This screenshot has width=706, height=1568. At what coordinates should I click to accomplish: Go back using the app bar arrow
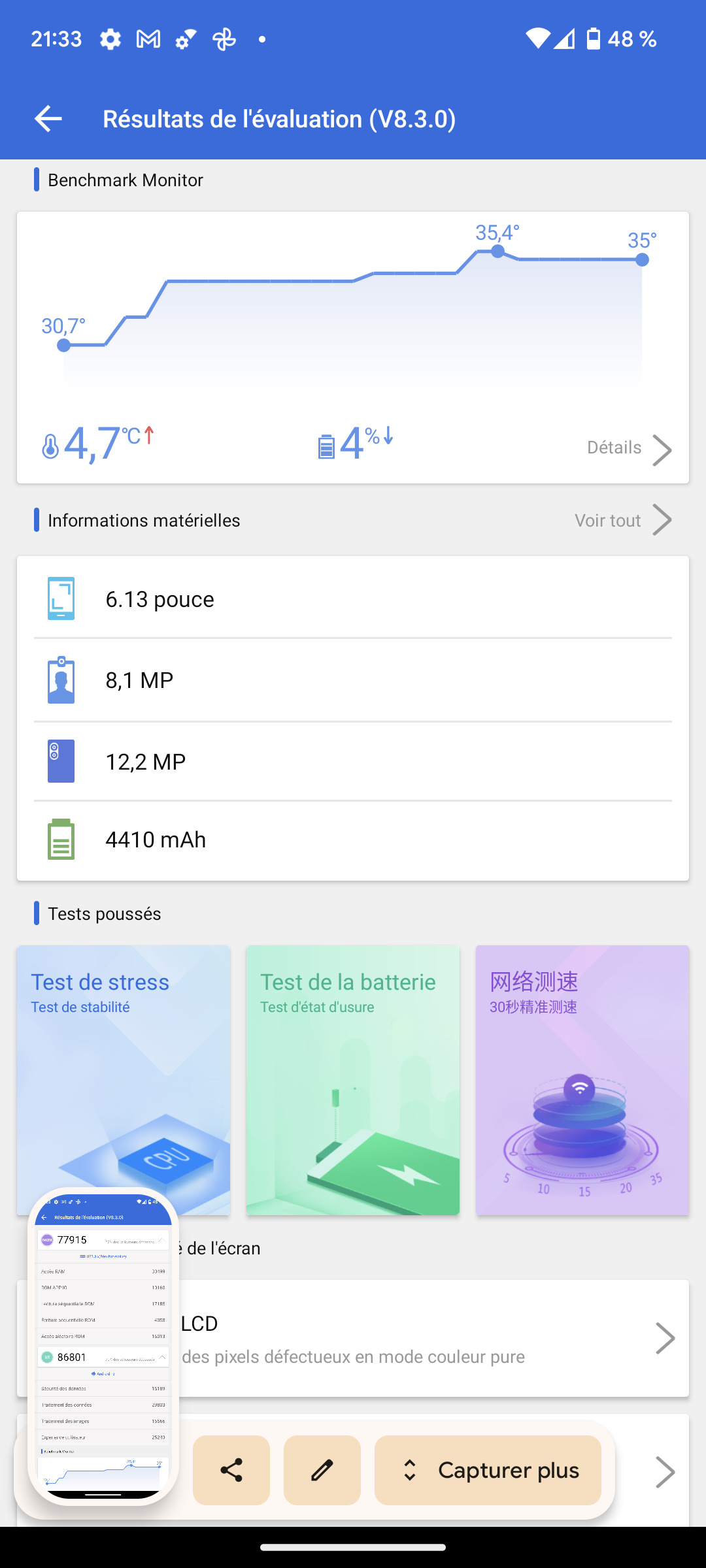[x=48, y=119]
